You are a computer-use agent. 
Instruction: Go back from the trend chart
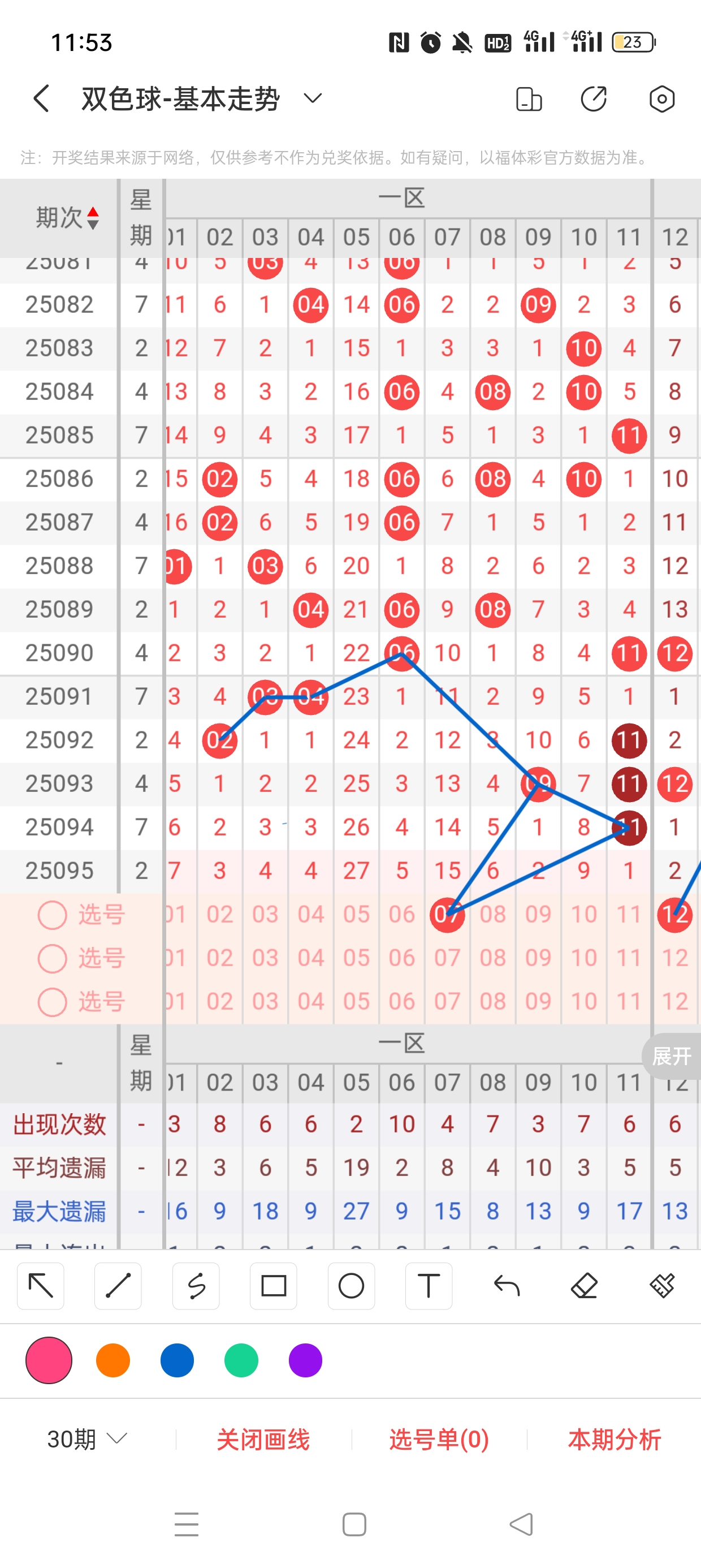[x=41, y=98]
